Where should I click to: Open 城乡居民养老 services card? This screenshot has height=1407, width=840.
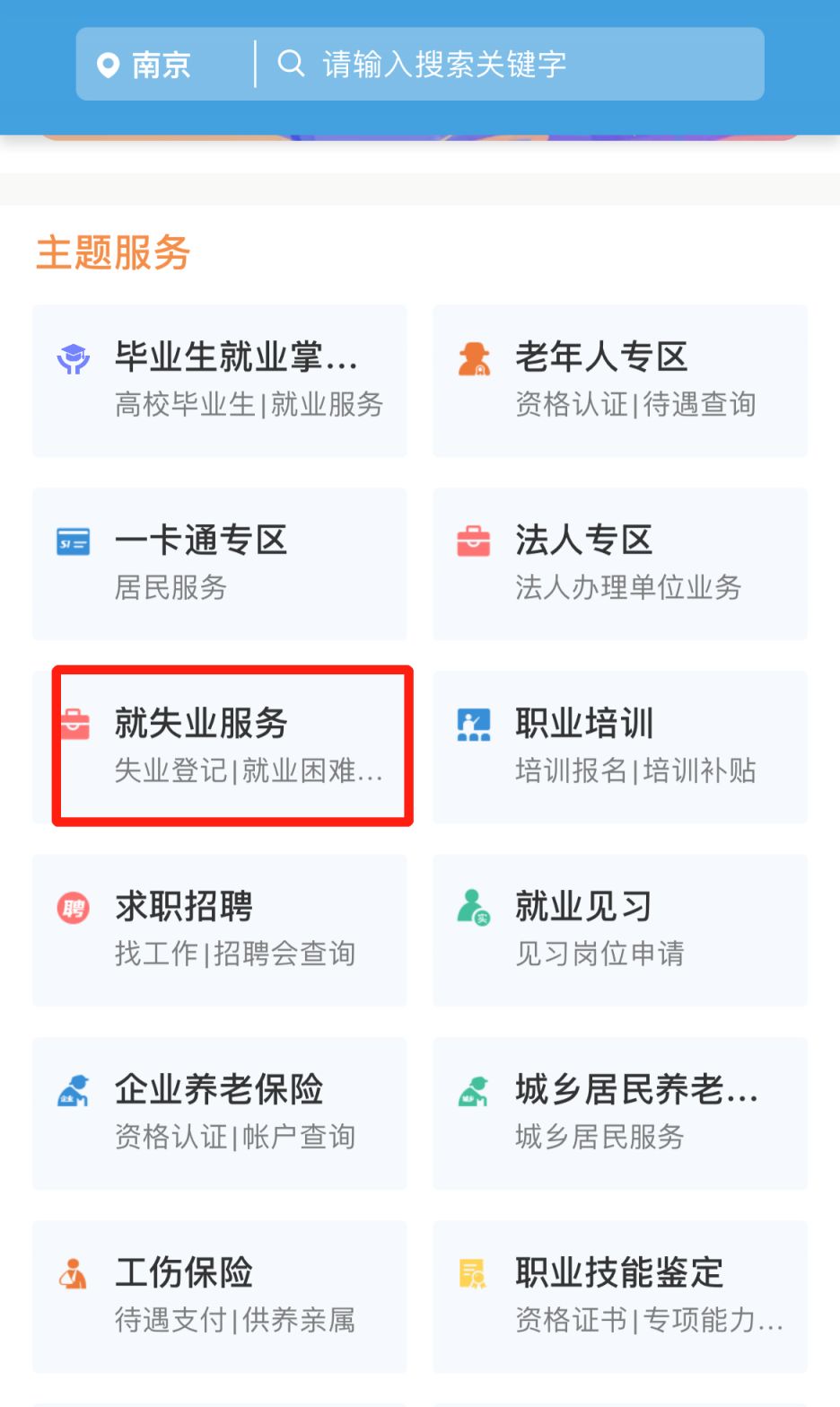point(620,1113)
